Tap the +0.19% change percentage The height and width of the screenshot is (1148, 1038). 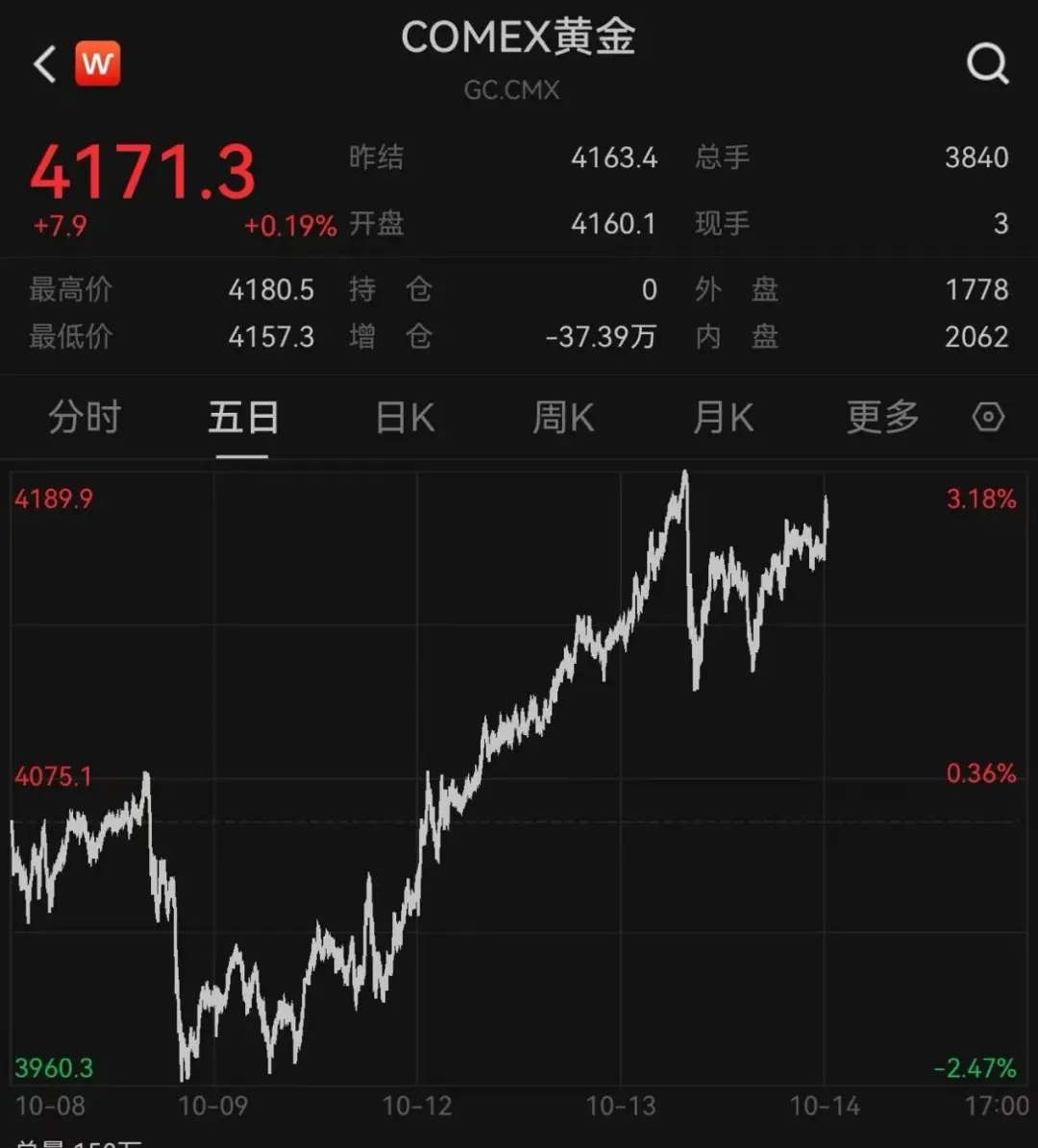click(289, 227)
